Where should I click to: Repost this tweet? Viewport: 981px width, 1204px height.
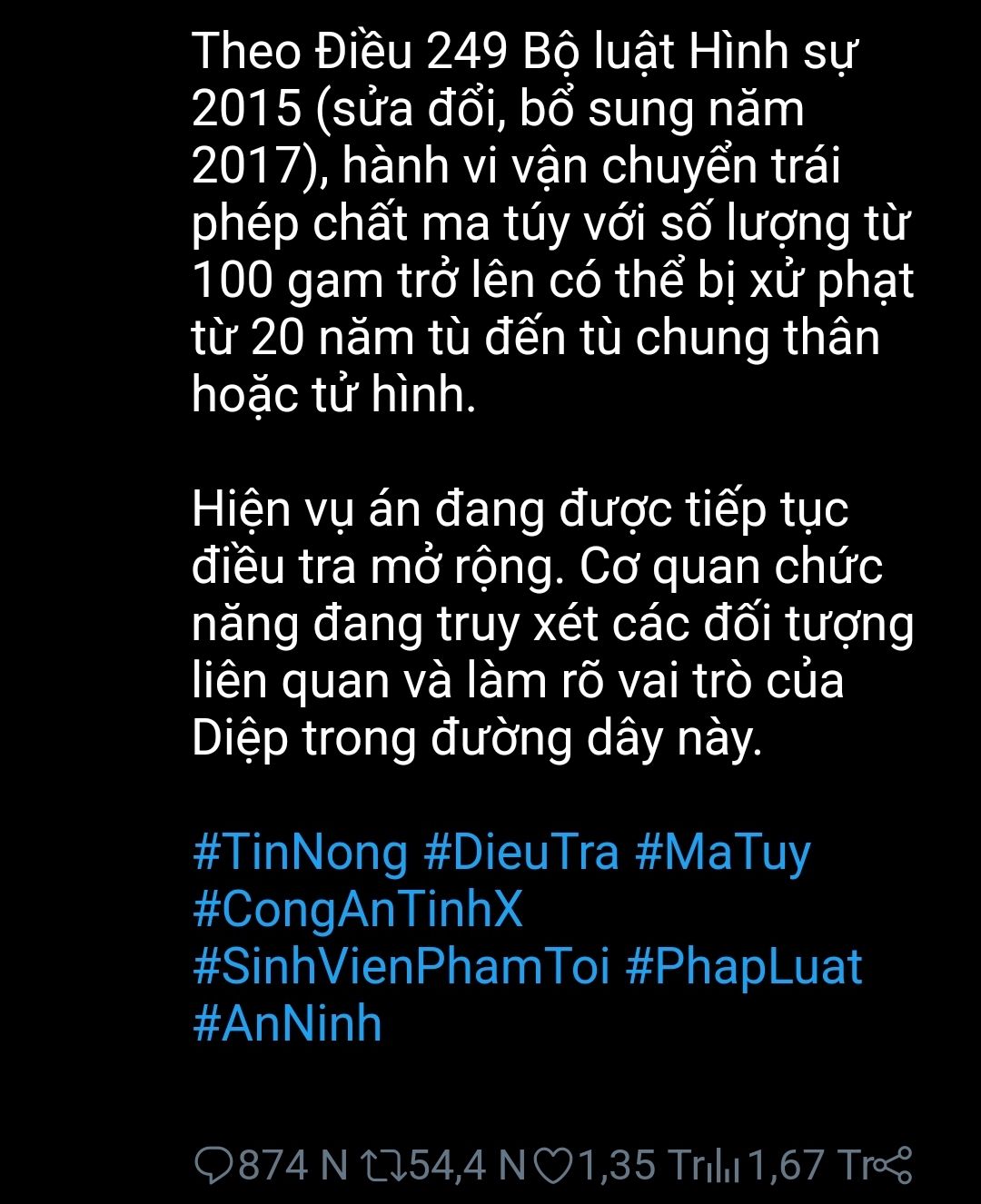point(381,1165)
